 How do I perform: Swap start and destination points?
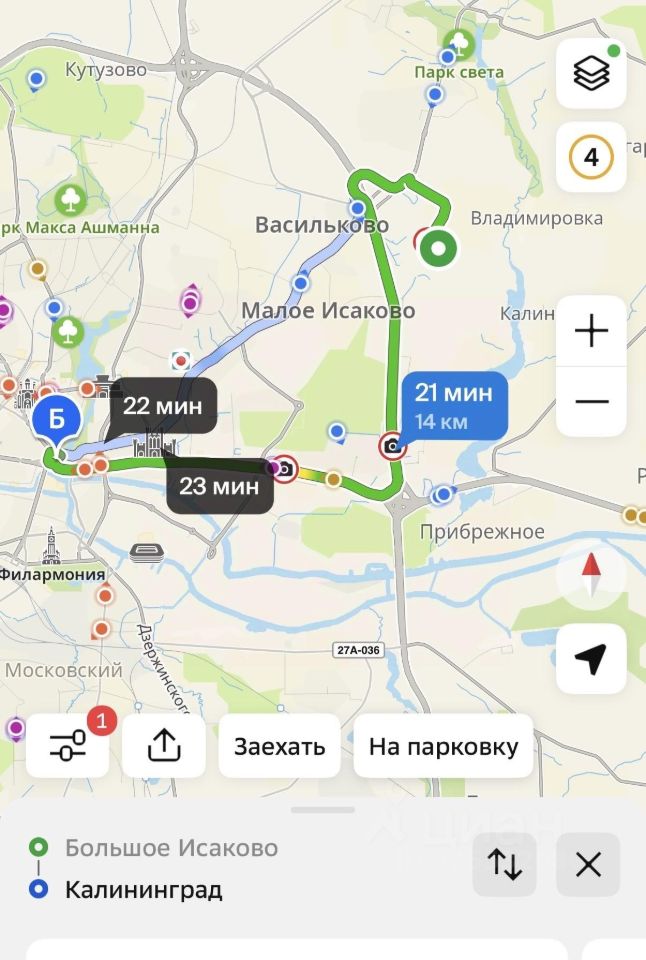[x=505, y=864]
